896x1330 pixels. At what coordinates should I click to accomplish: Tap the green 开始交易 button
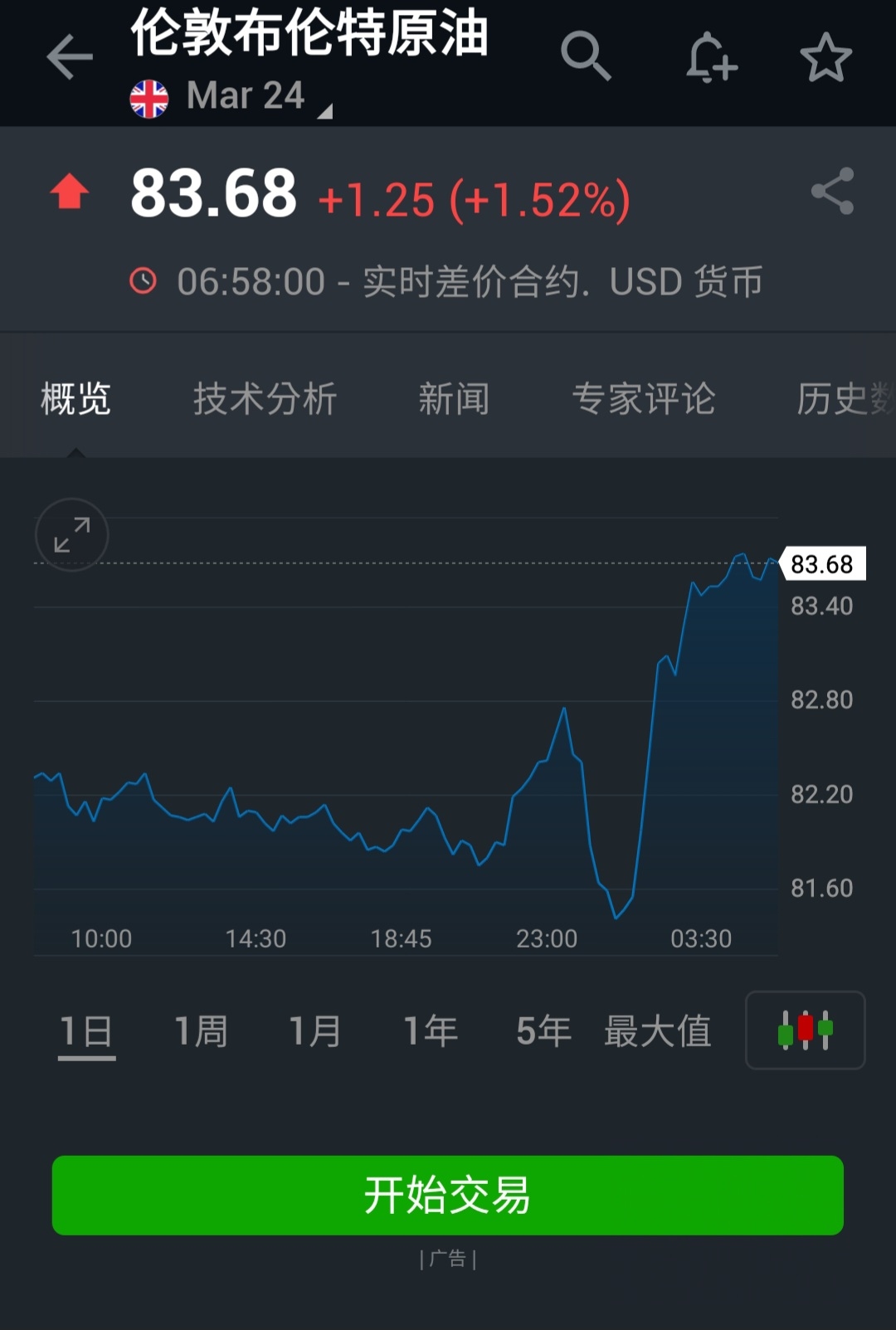click(448, 1195)
